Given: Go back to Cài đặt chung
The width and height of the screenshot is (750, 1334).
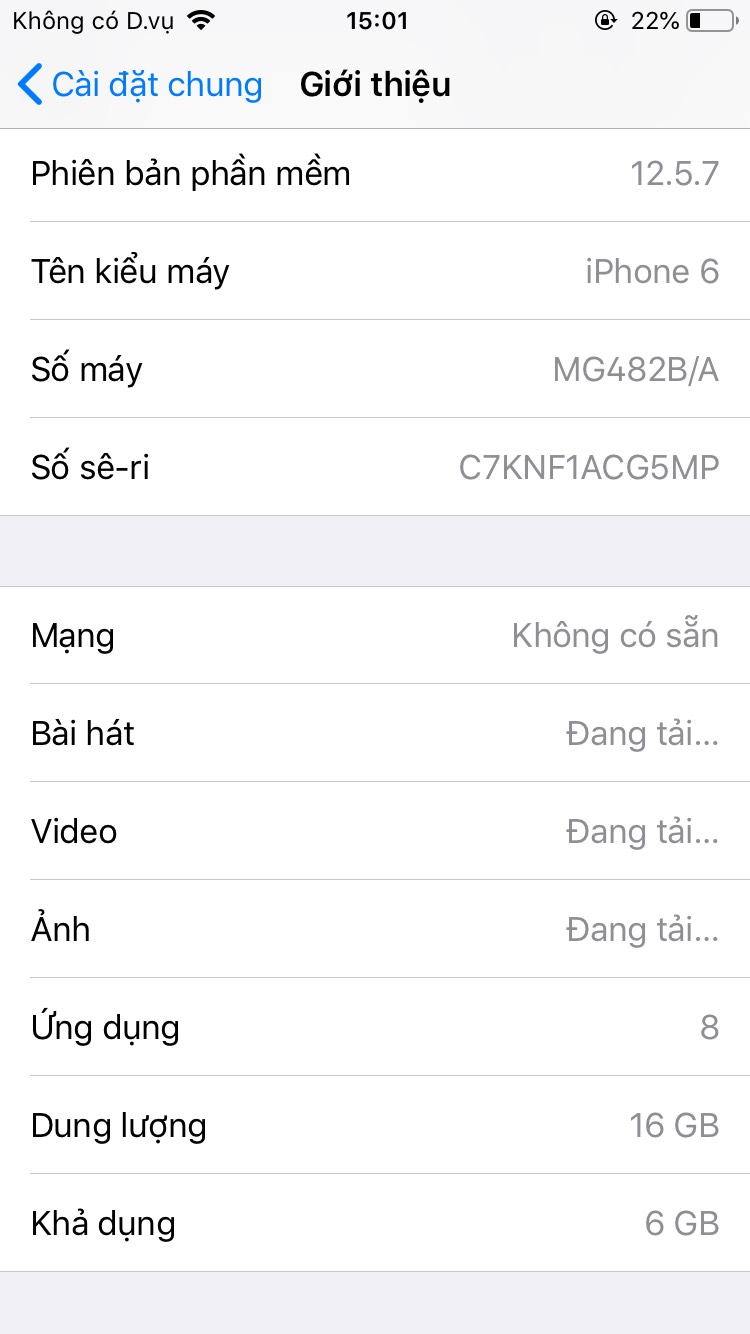Looking at the screenshot, I should (x=140, y=85).
